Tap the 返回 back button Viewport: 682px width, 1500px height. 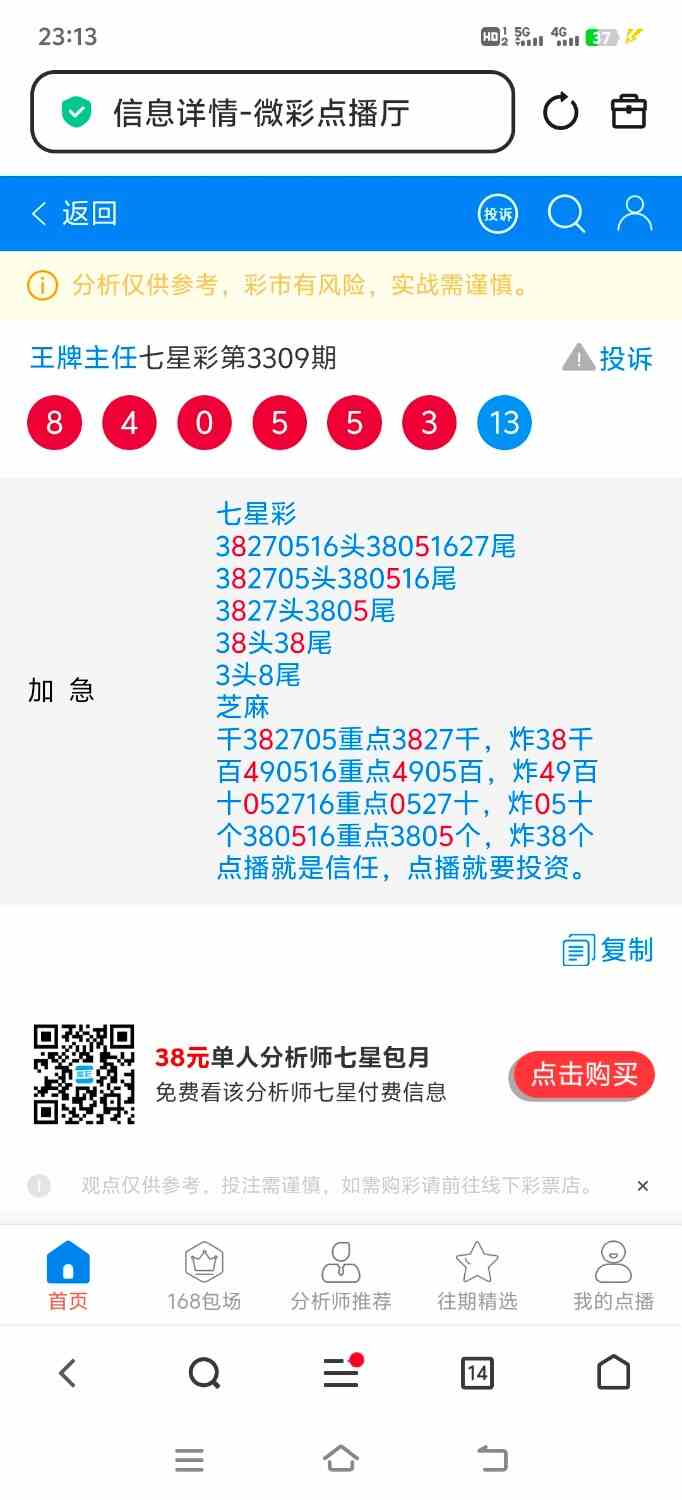click(75, 213)
